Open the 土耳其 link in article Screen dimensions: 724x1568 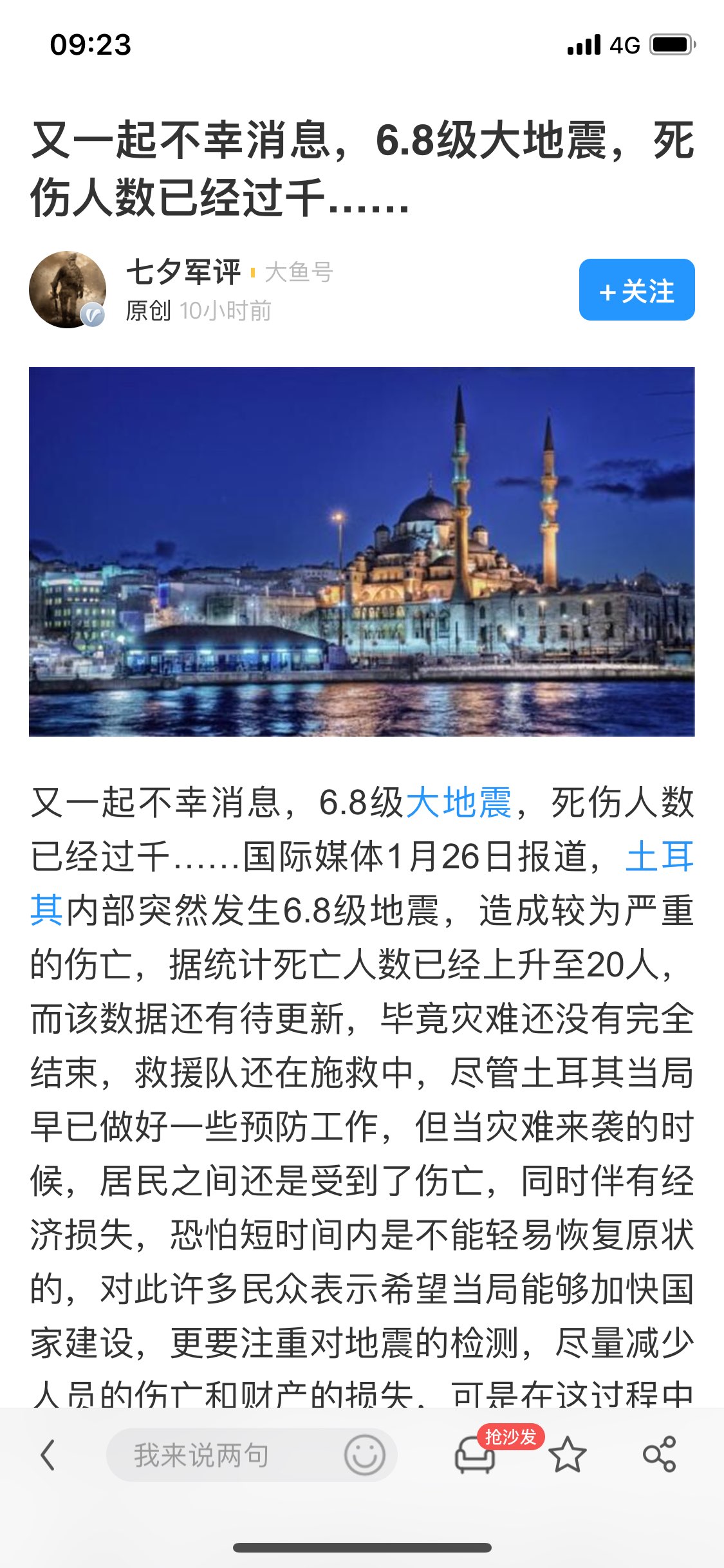tap(659, 857)
